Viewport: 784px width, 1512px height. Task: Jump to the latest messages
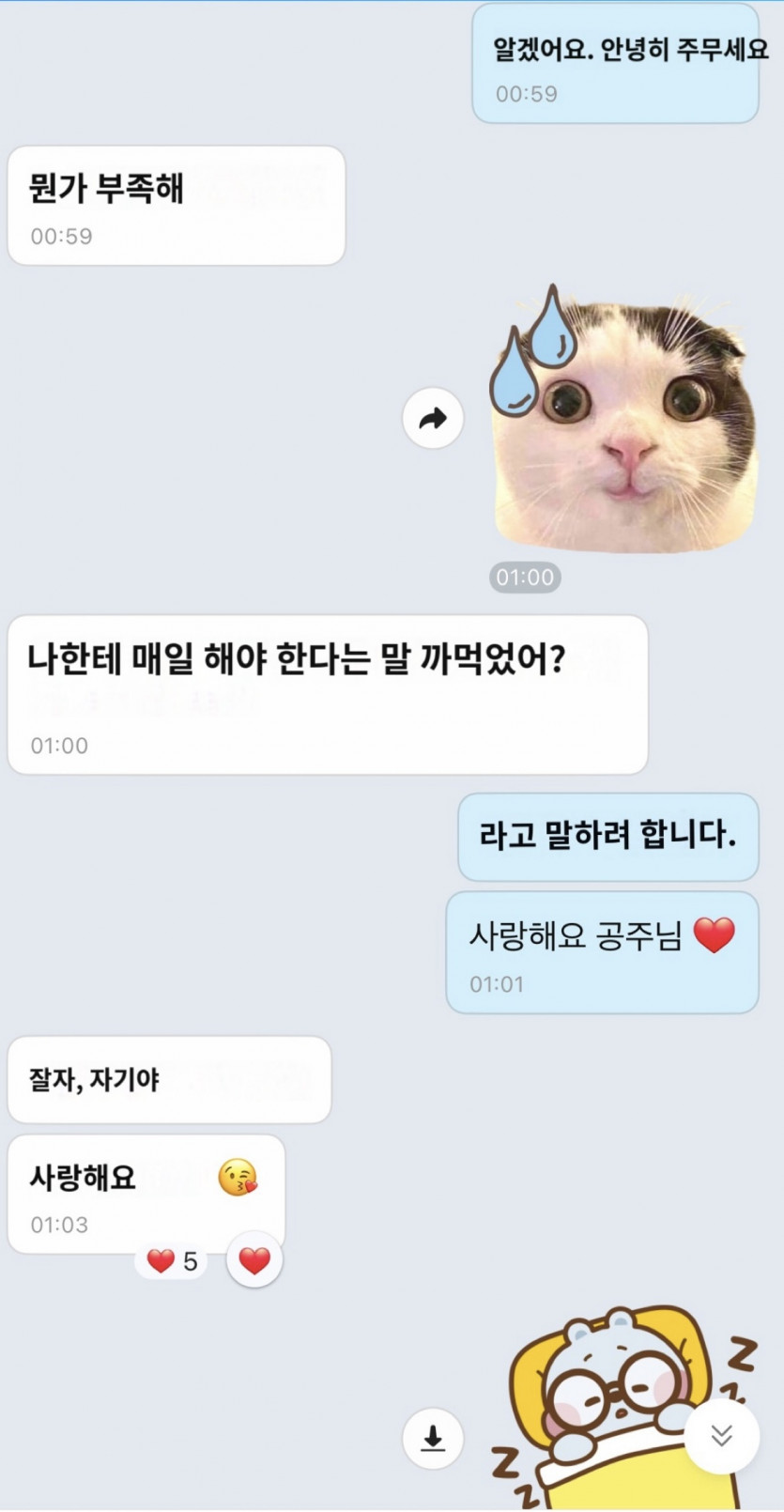(x=721, y=1436)
